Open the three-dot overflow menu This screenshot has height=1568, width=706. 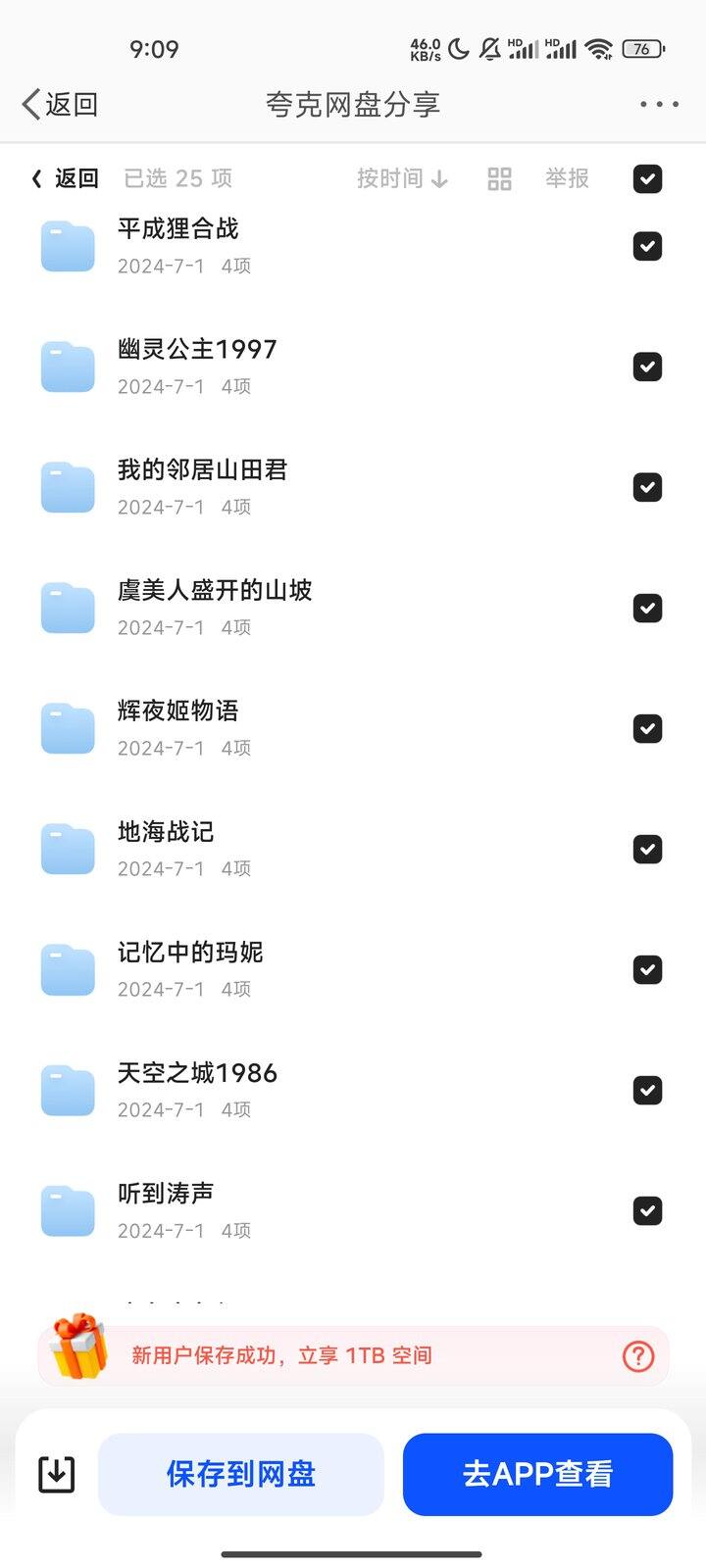[x=659, y=104]
